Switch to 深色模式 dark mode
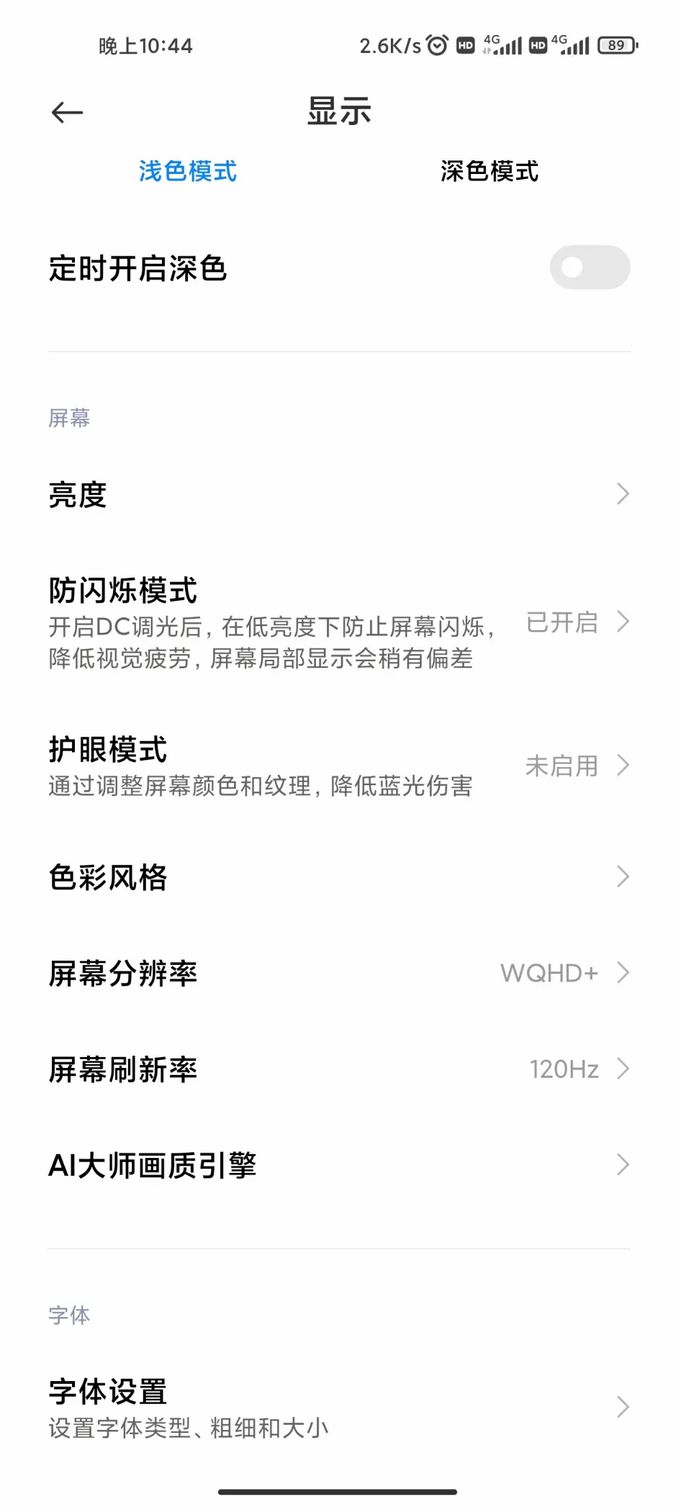The height and width of the screenshot is (1506, 678). tap(489, 171)
